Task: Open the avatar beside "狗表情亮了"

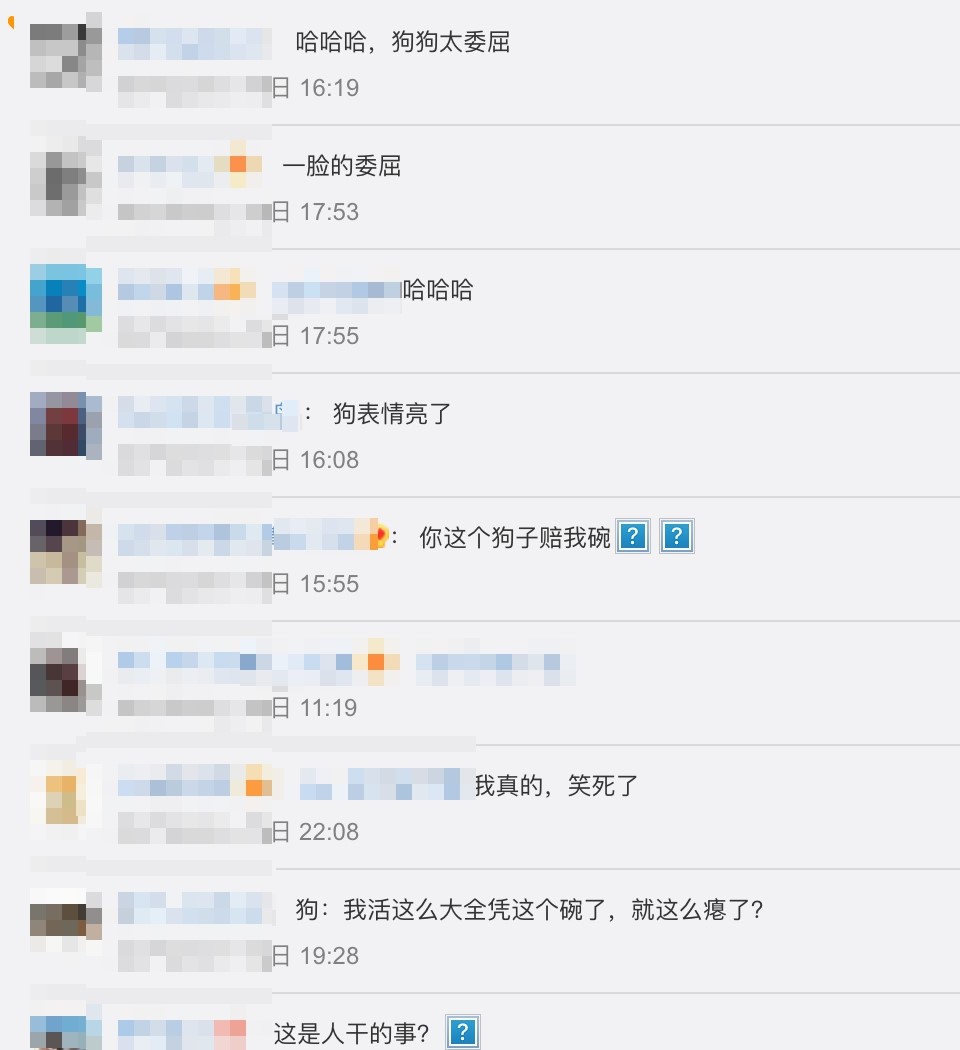Action: [65, 424]
